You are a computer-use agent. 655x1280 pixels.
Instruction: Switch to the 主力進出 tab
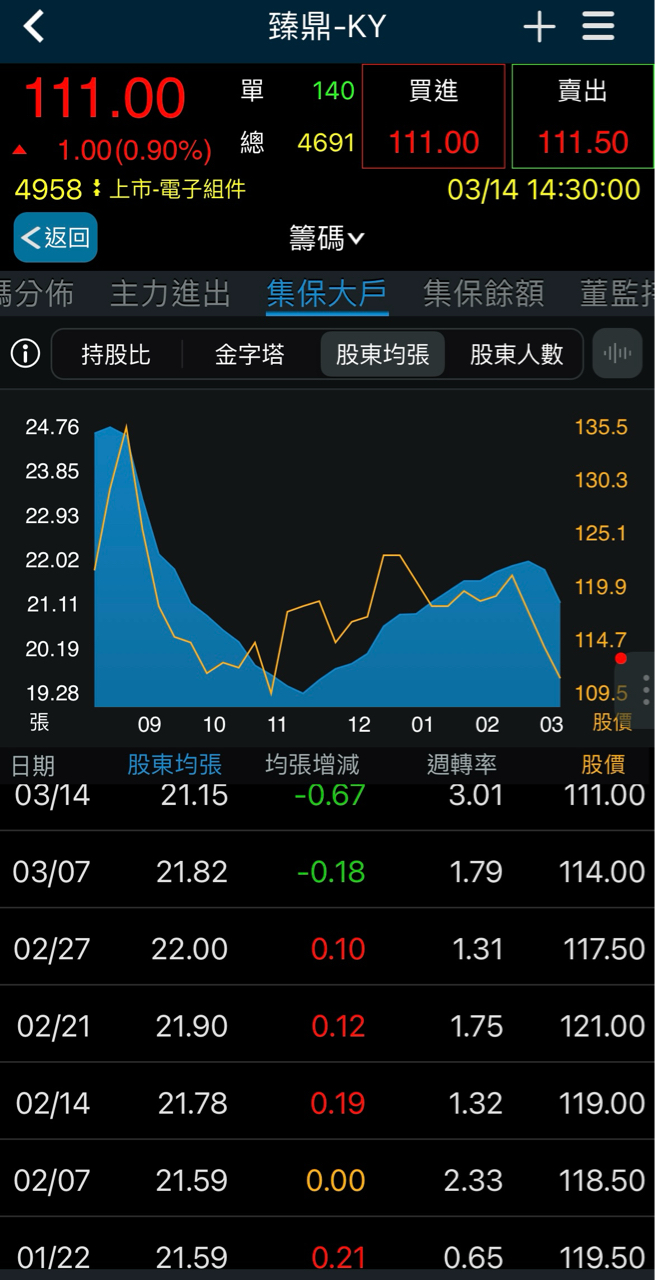pos(170,294)
